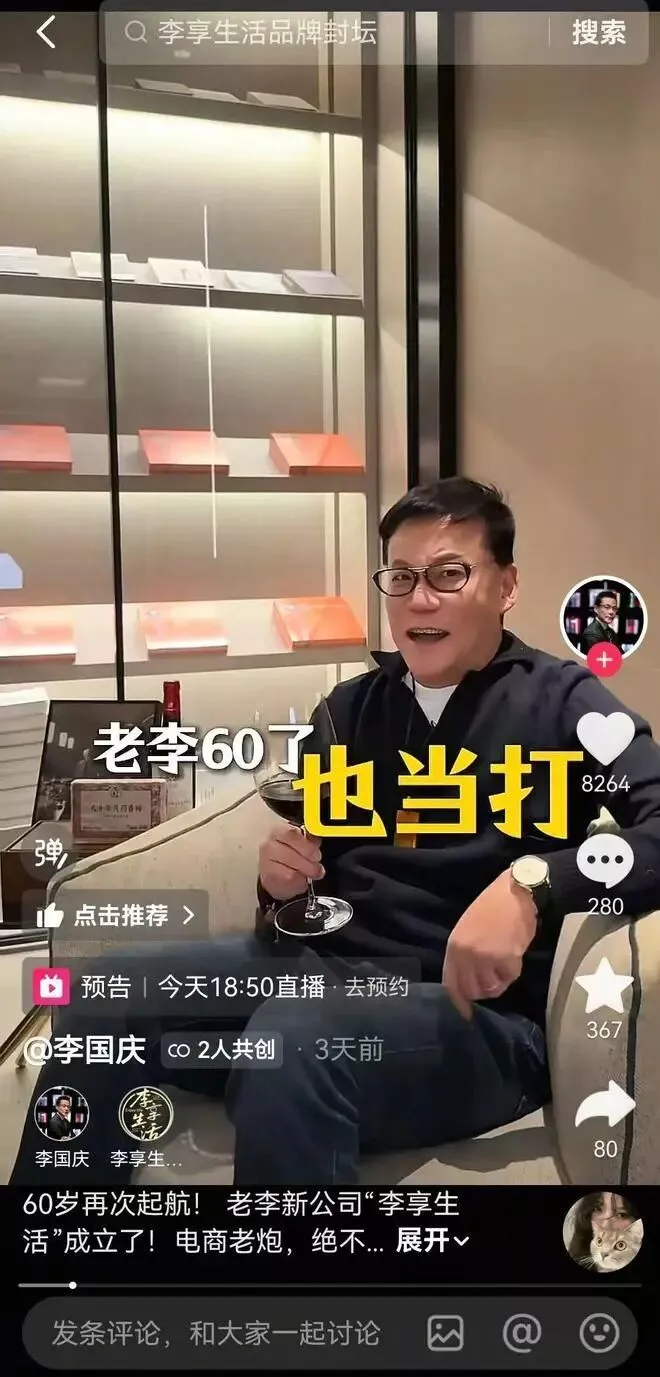The height and width of the screenshot is (1377, 660).
Task: Tap 点击推荐 to recommend the video
Action: (115, 915)
